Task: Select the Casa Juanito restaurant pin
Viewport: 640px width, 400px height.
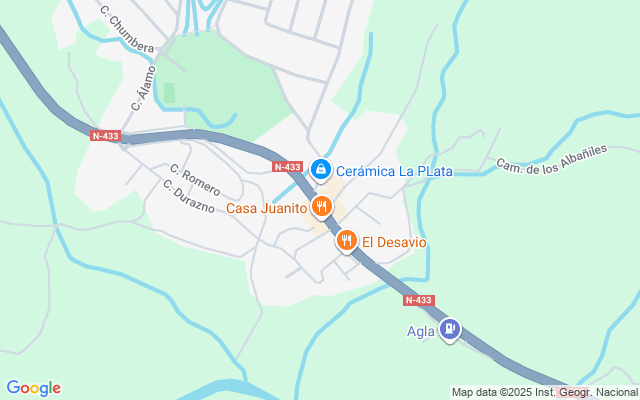Action: pyautogui.click(x=321, y=207)
